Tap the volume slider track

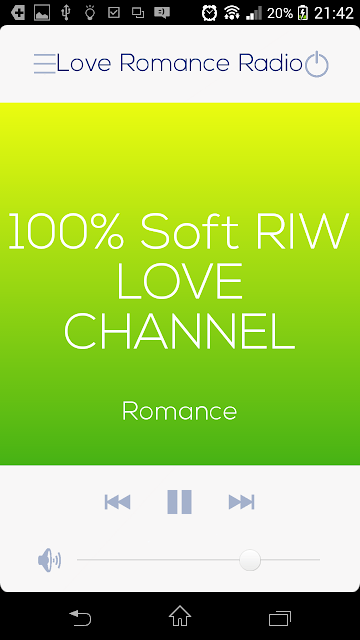click(198, 560)
